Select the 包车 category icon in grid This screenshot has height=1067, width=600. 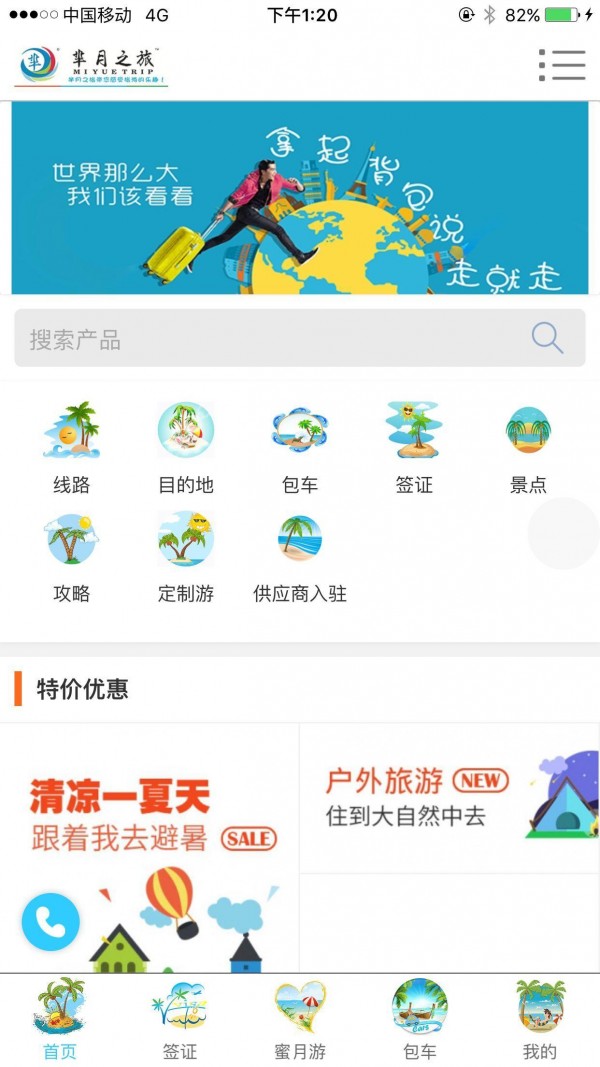coord(300,447)
